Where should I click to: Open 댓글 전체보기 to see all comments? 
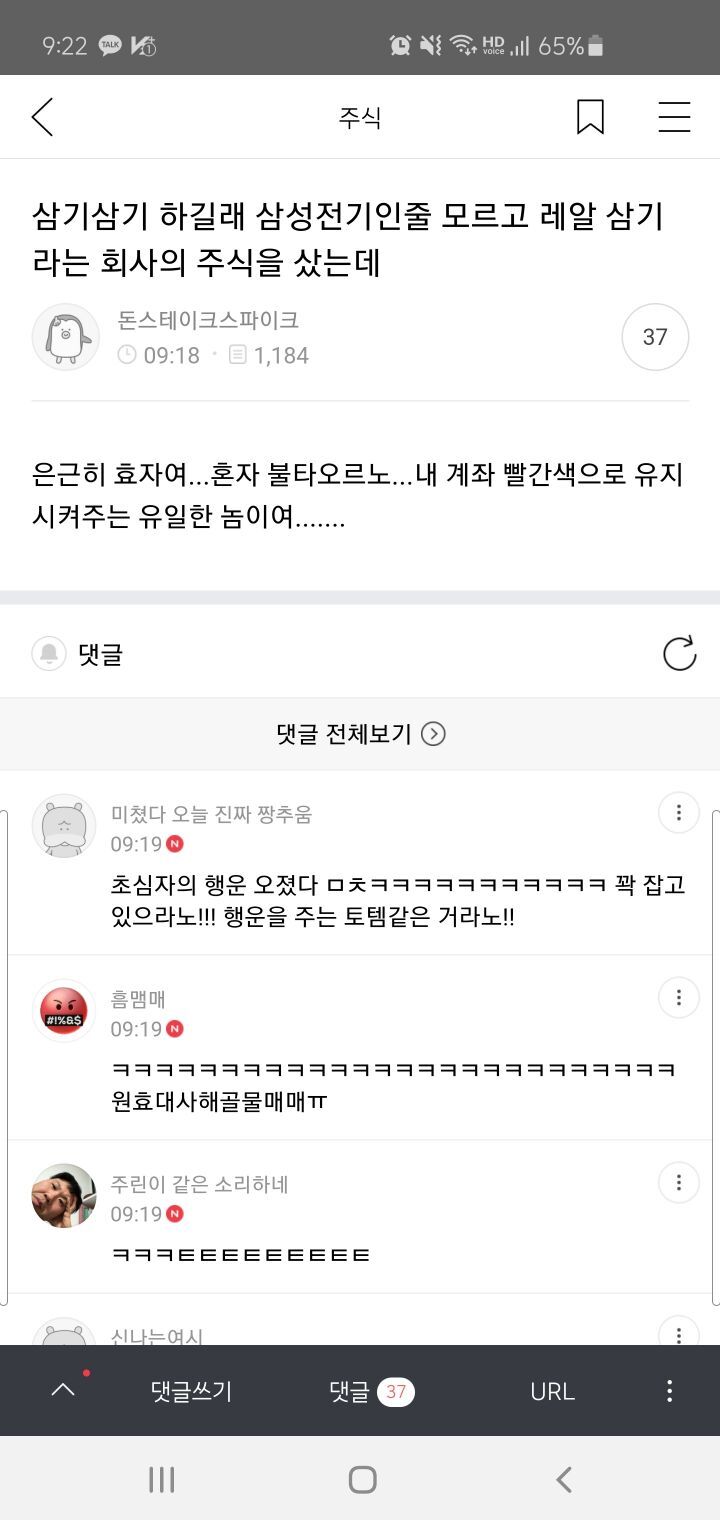click(360, 734)
